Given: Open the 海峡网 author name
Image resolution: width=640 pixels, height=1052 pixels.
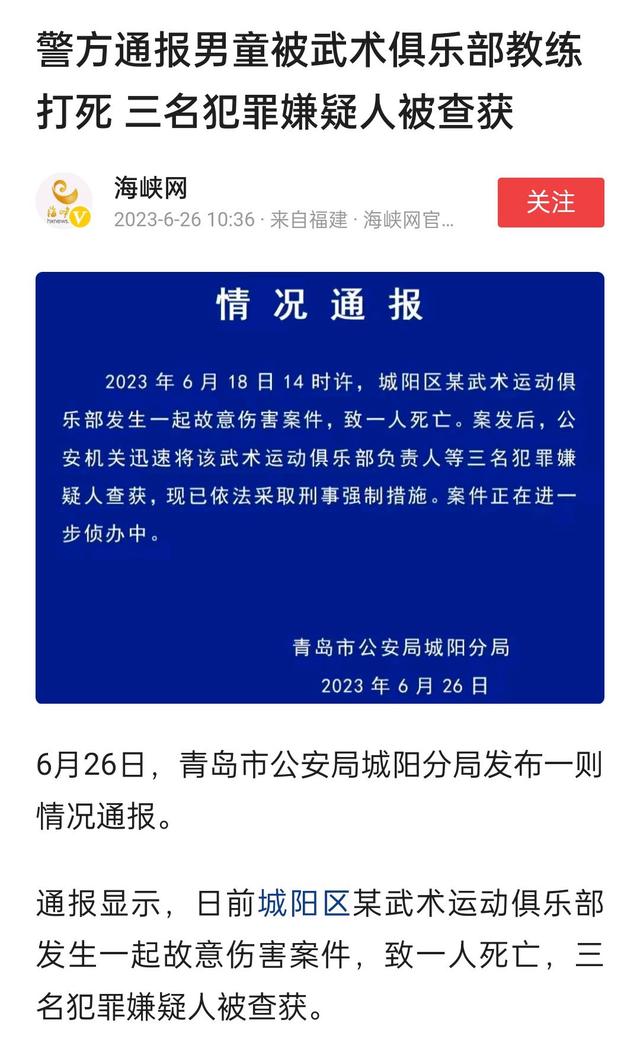Looking at the screenshot, I should pos(151,187).
